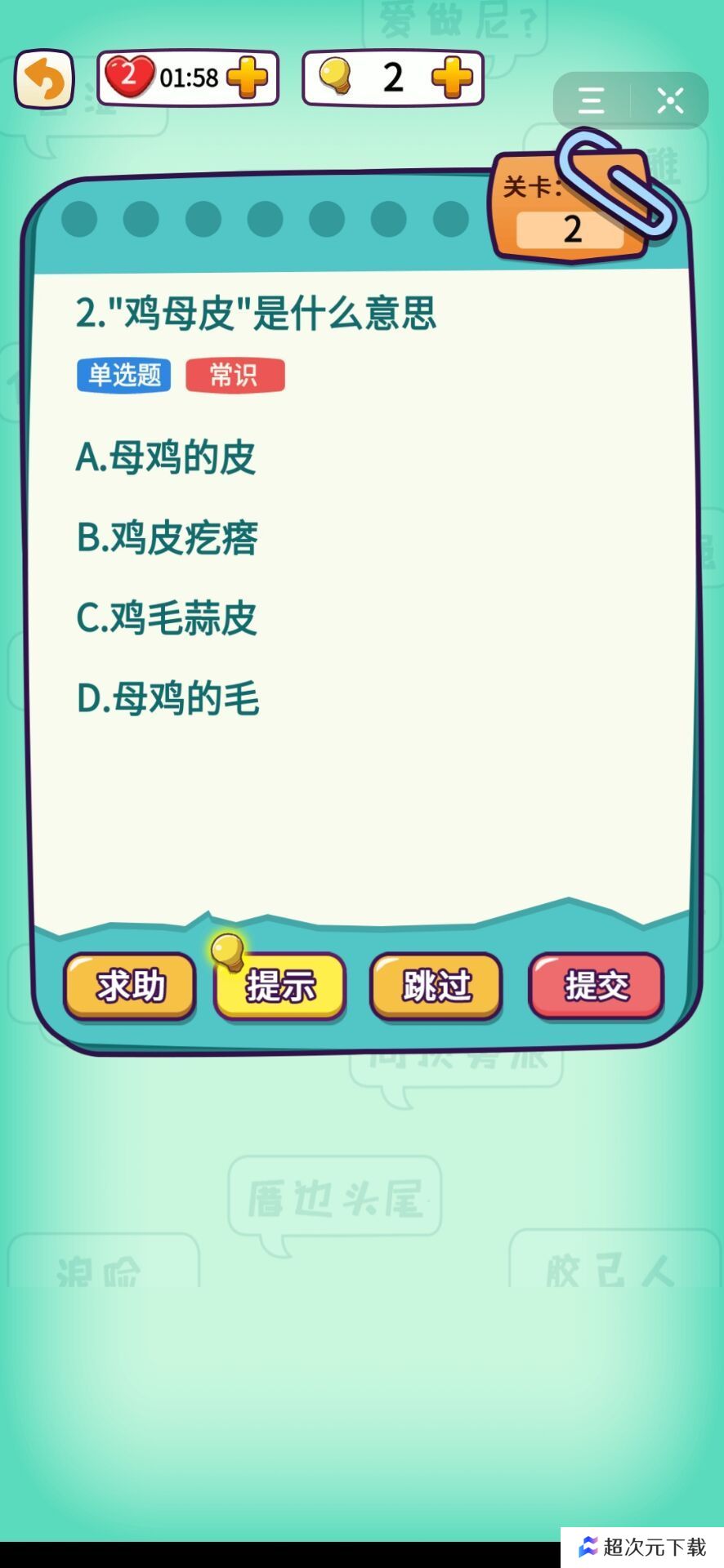Select answer A.母鸡的皮
The image size is (724, 1568).
coord(166,457)
